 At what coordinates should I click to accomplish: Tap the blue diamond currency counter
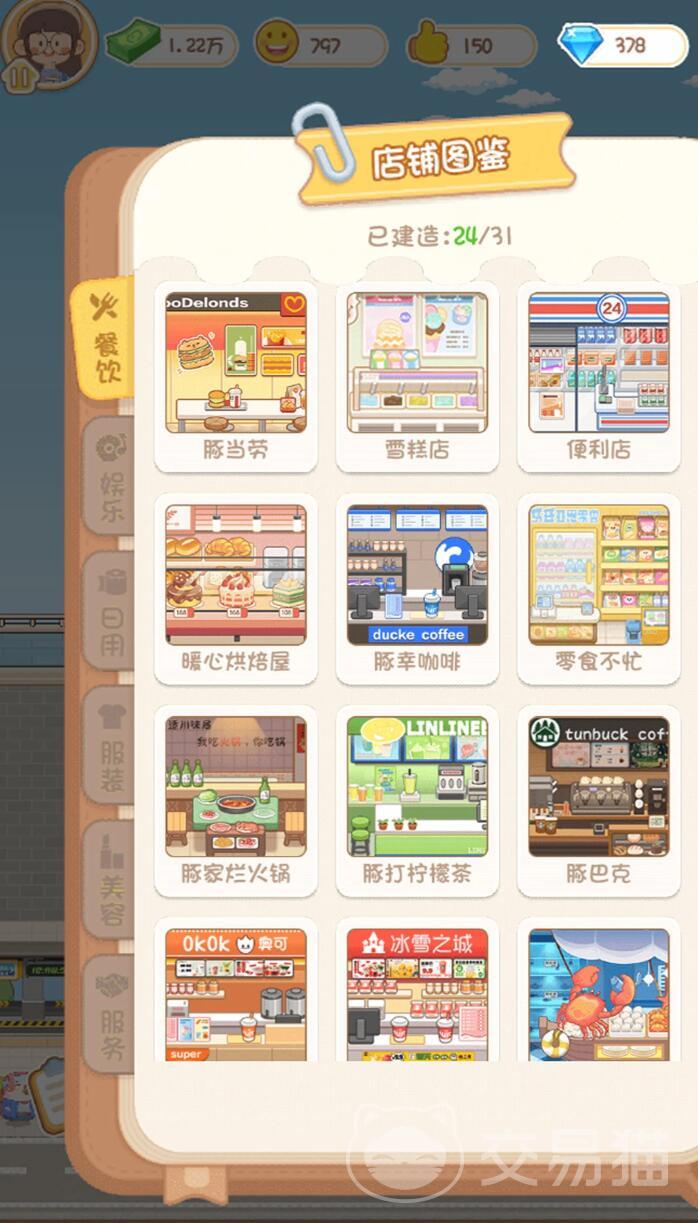622,45
